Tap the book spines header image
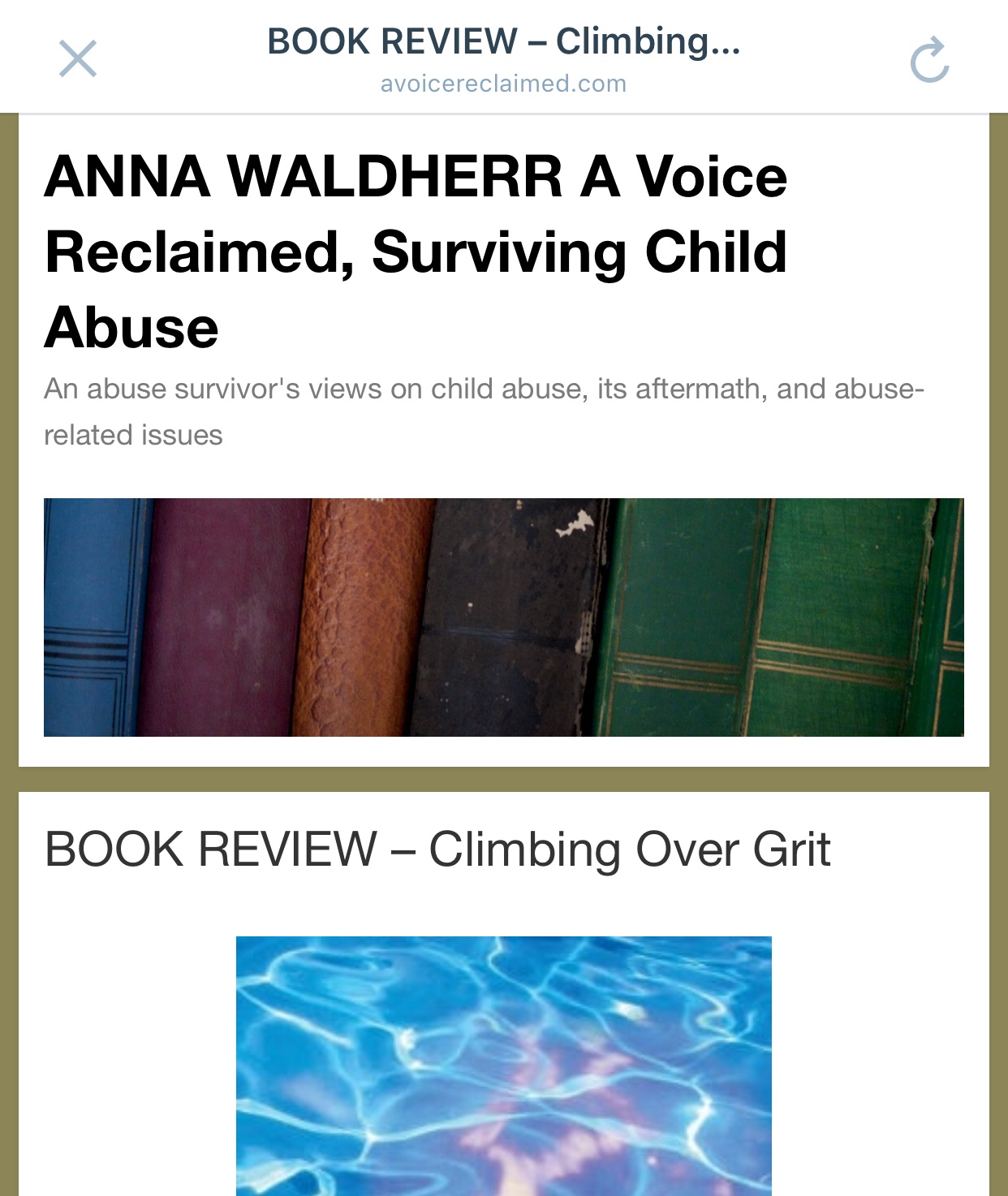This screenshot has height=1196, width=1008. pos(503,617)
